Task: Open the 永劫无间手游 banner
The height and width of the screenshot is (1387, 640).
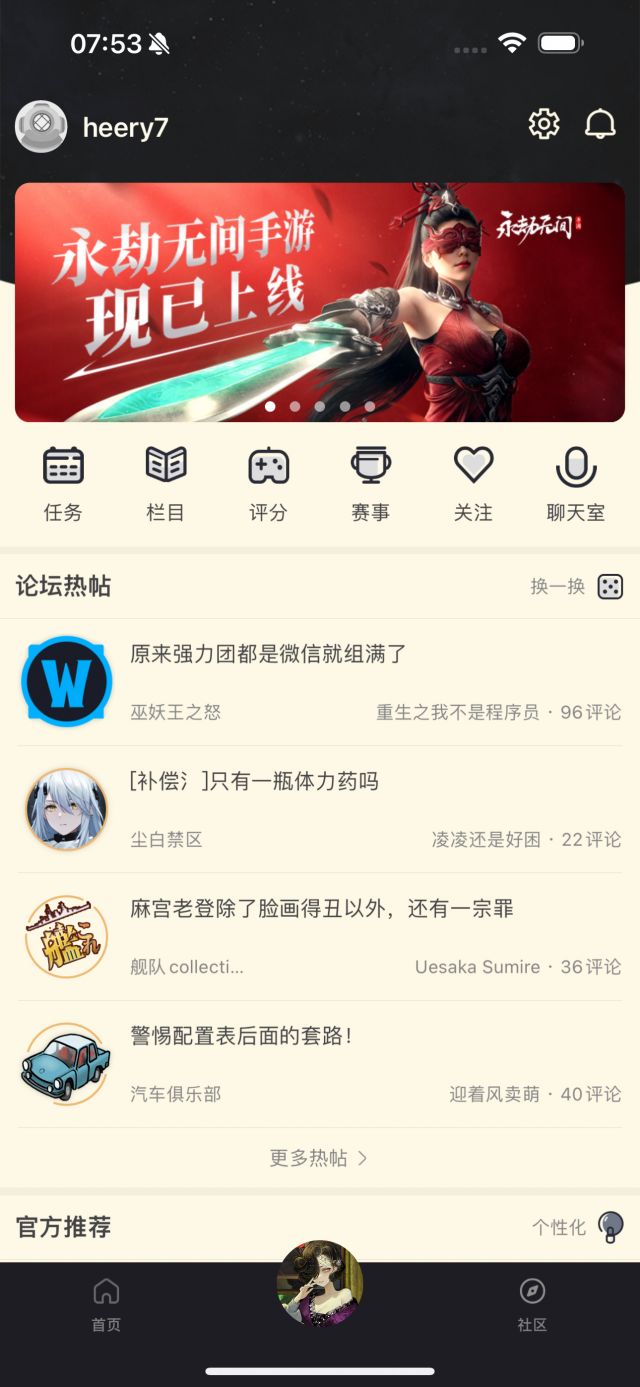Action: (320, 301)
